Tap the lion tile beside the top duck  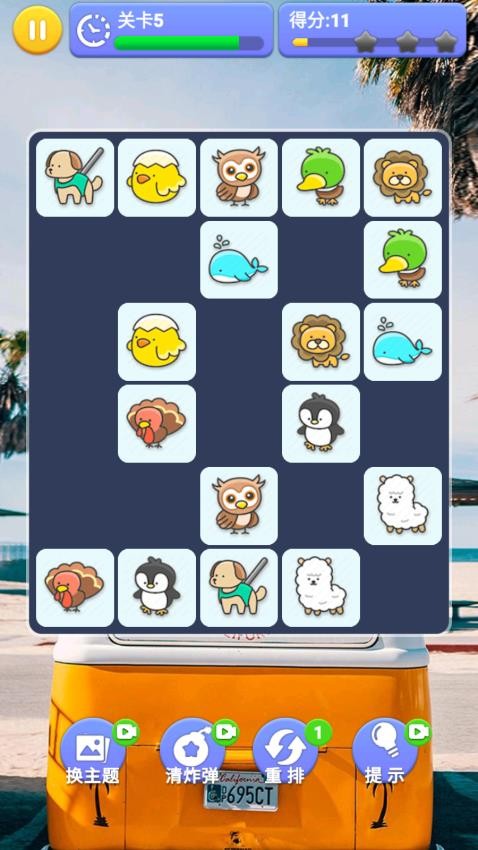coord(403,177)
